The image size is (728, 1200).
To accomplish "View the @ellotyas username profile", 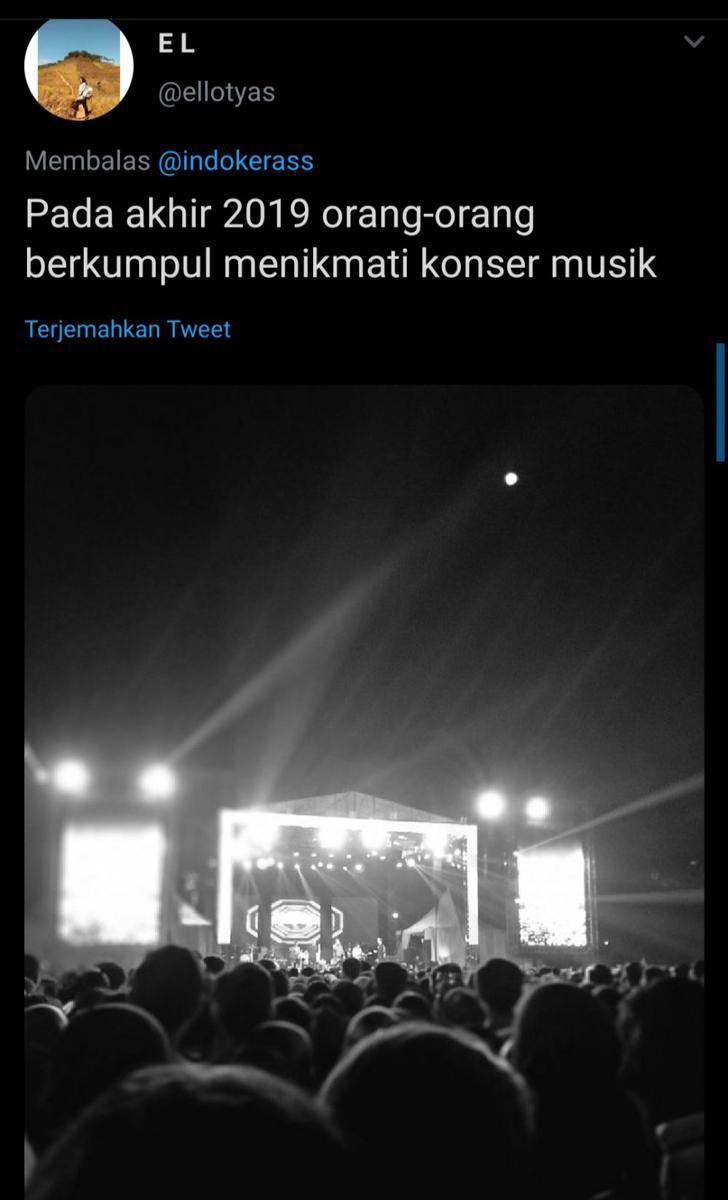I will pos(217,93).
